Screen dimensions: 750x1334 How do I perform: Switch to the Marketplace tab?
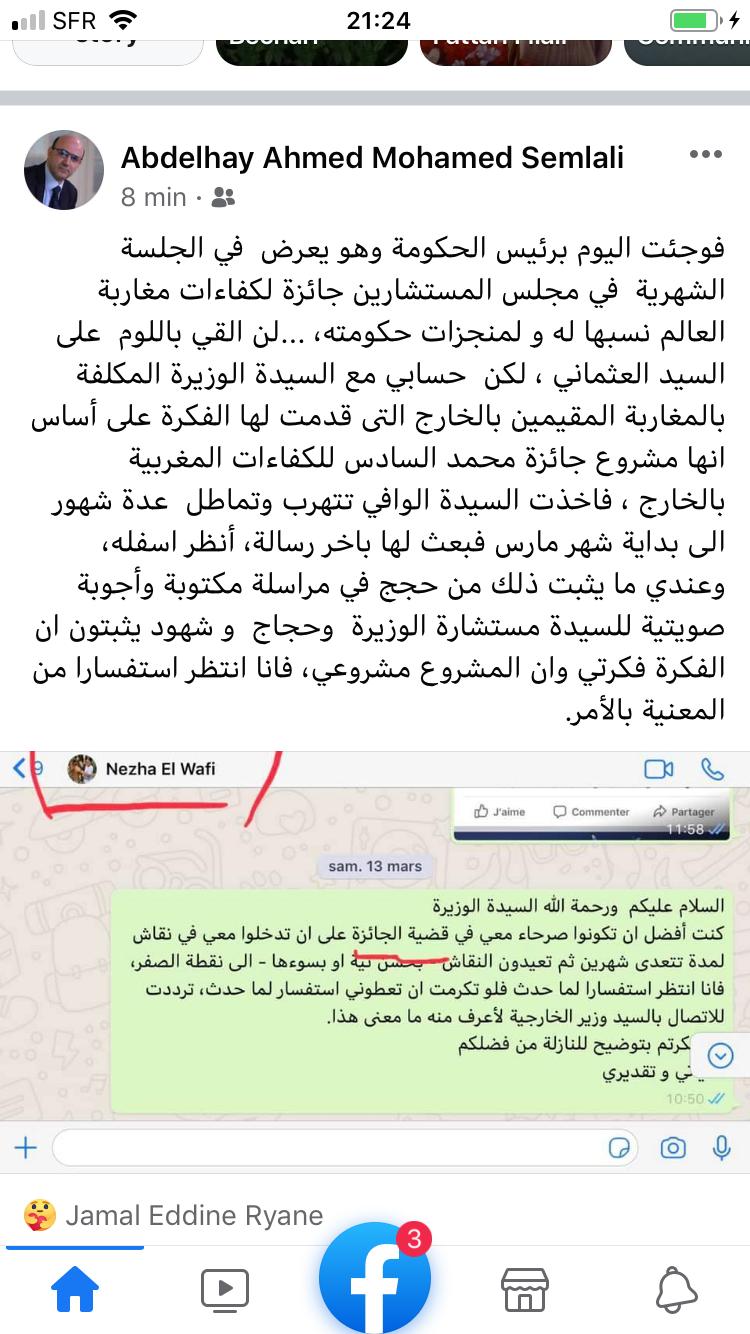[x=525, y=1288]
